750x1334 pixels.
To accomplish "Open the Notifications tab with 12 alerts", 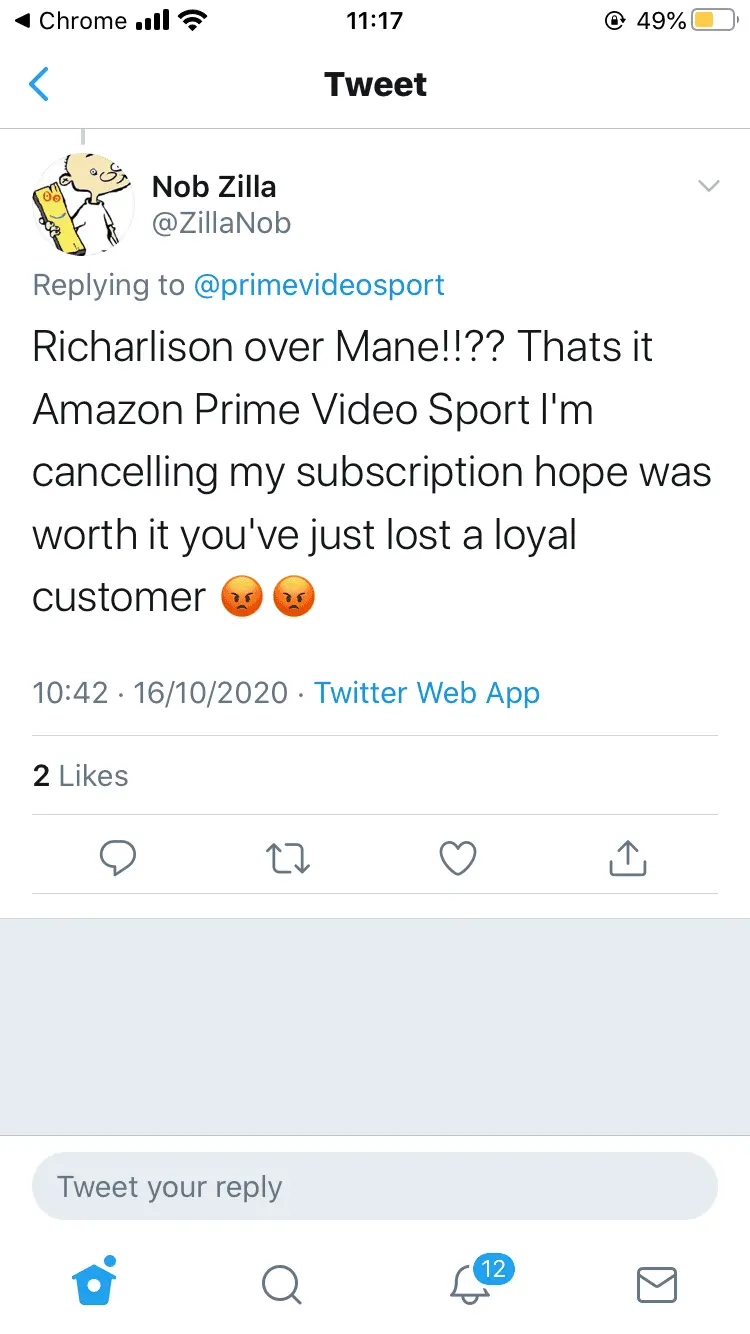I will point(470,1284).
